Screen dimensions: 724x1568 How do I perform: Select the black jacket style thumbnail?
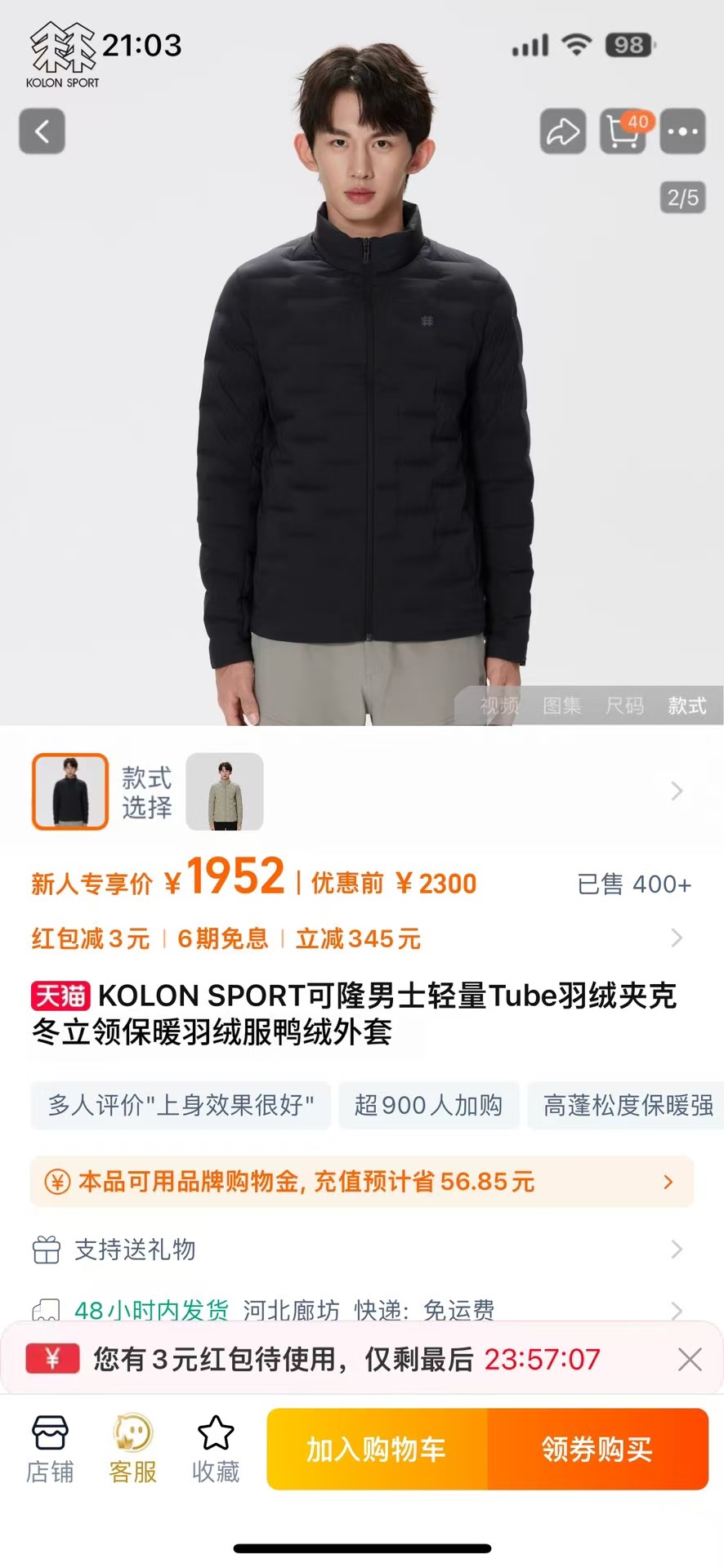pos(70,791)
